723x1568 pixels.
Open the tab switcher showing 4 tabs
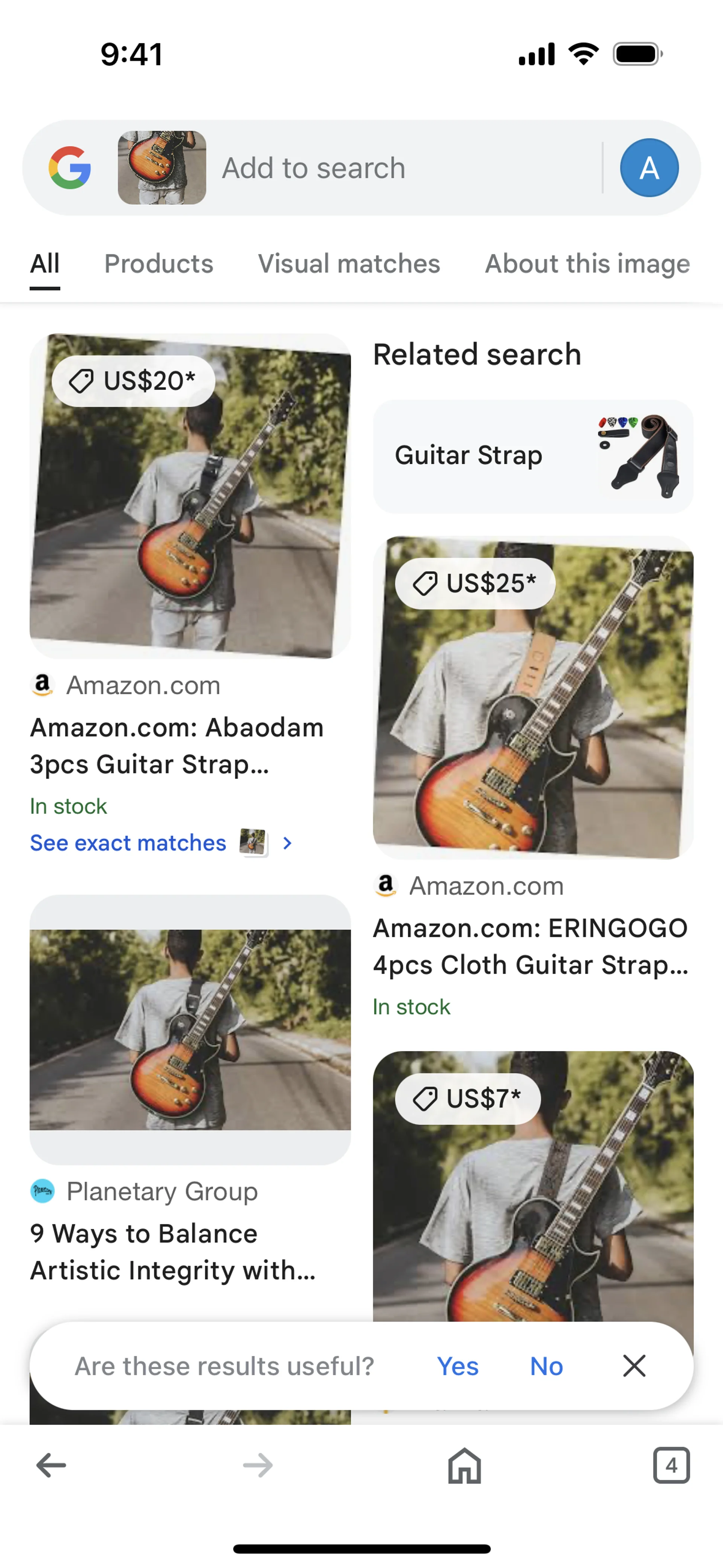[x=671, y=1465]
